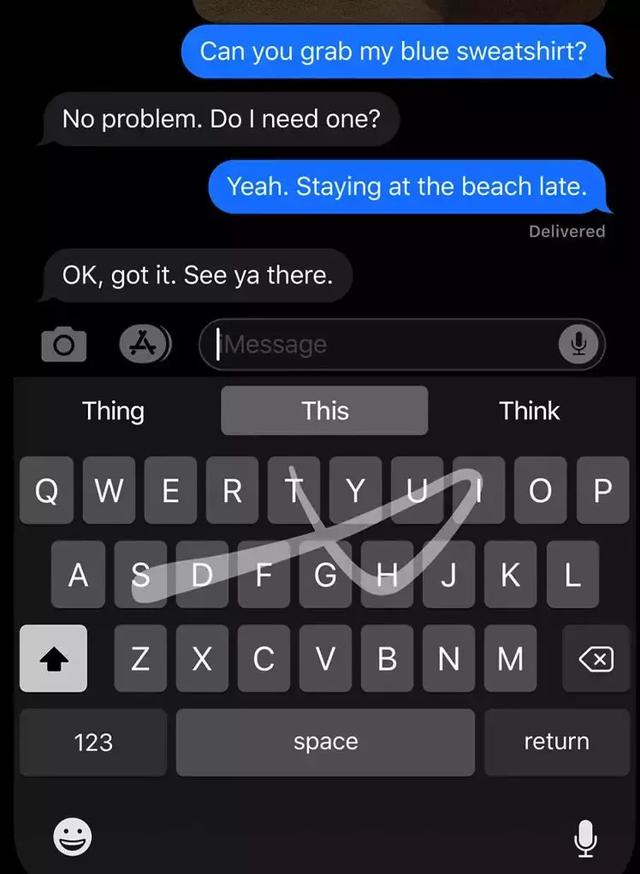Open the App Store apps drawer icon
The height and width of the screenshot is (874, 640).
[x=145, y=344]
